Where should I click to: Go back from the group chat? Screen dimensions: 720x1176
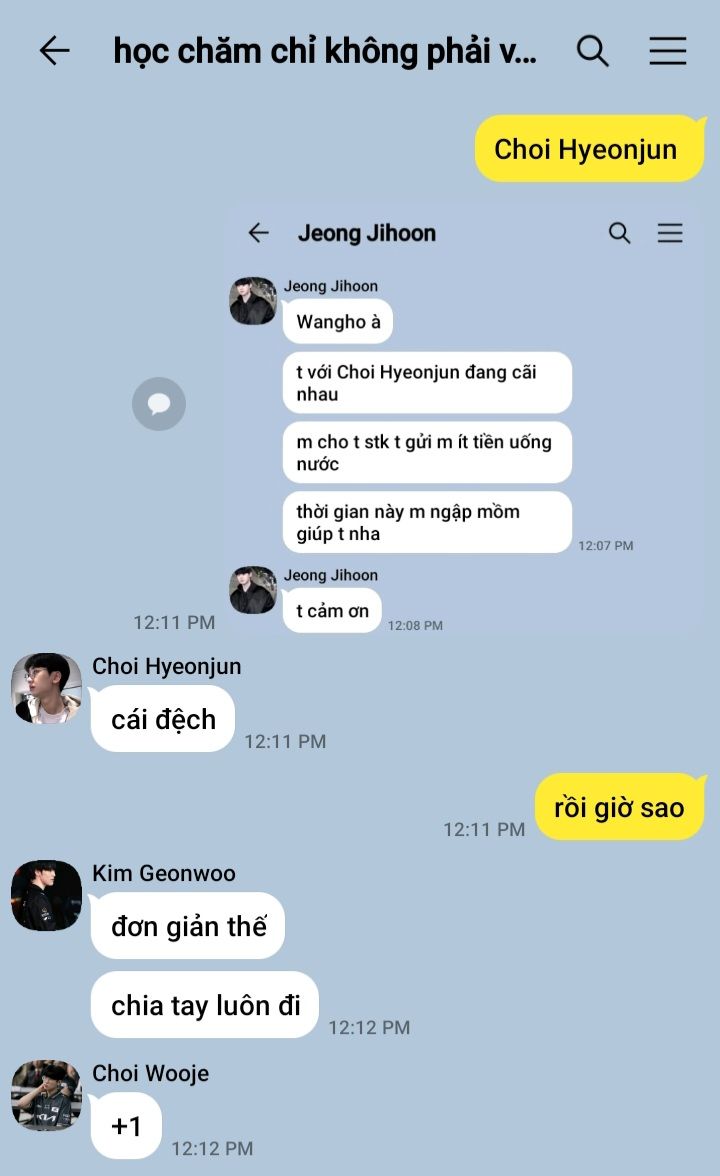54,51
